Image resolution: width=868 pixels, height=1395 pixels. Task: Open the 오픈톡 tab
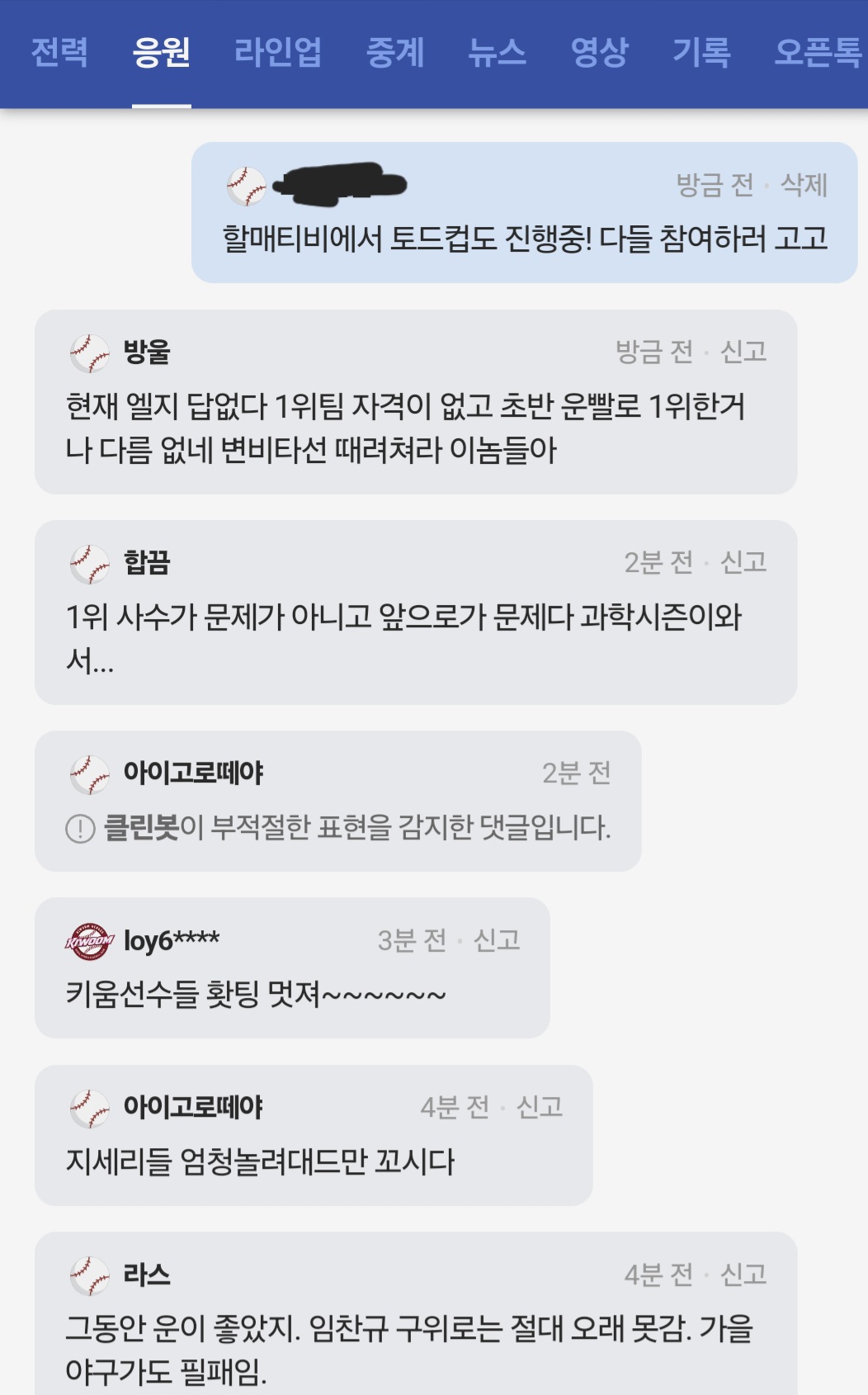point(817,53)
